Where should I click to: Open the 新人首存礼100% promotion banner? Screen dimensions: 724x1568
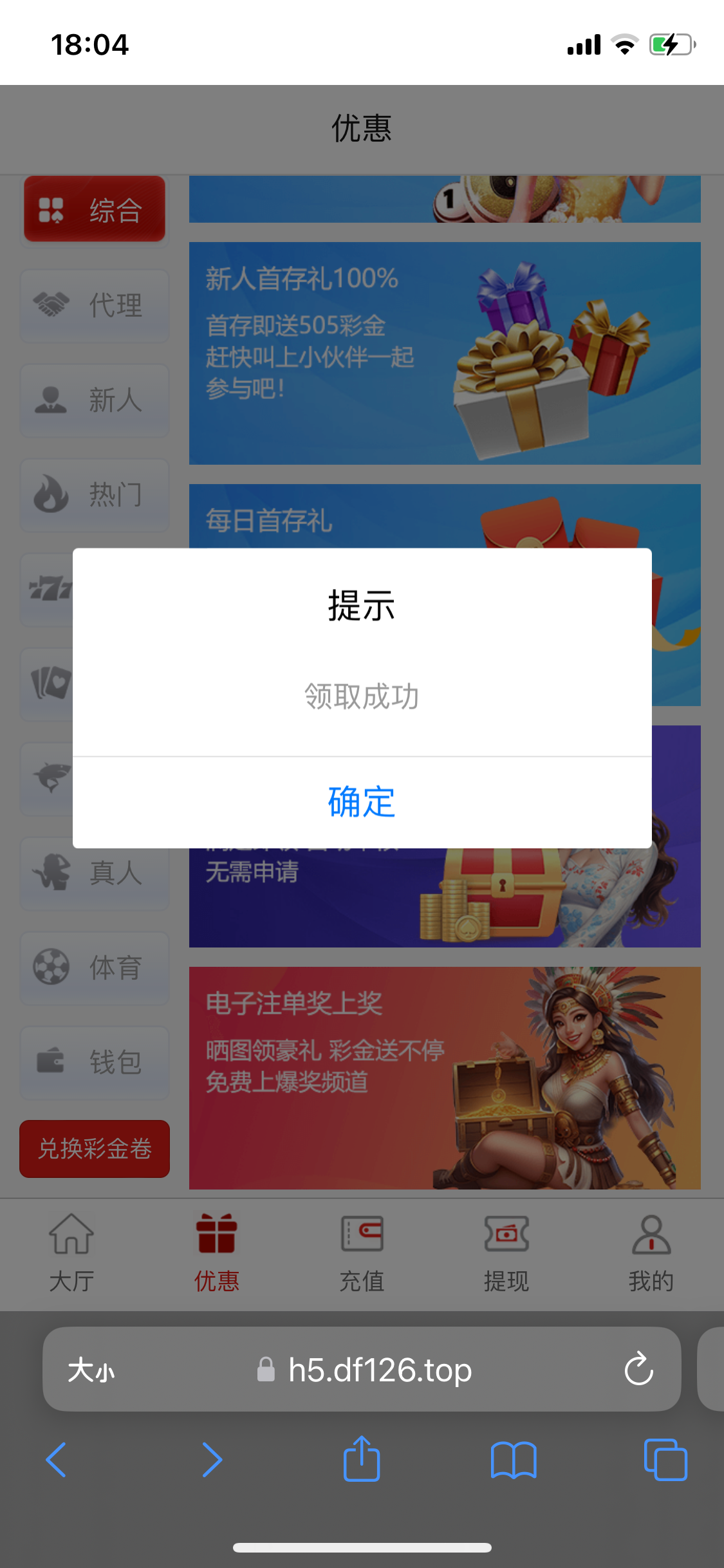pos(444,353)
